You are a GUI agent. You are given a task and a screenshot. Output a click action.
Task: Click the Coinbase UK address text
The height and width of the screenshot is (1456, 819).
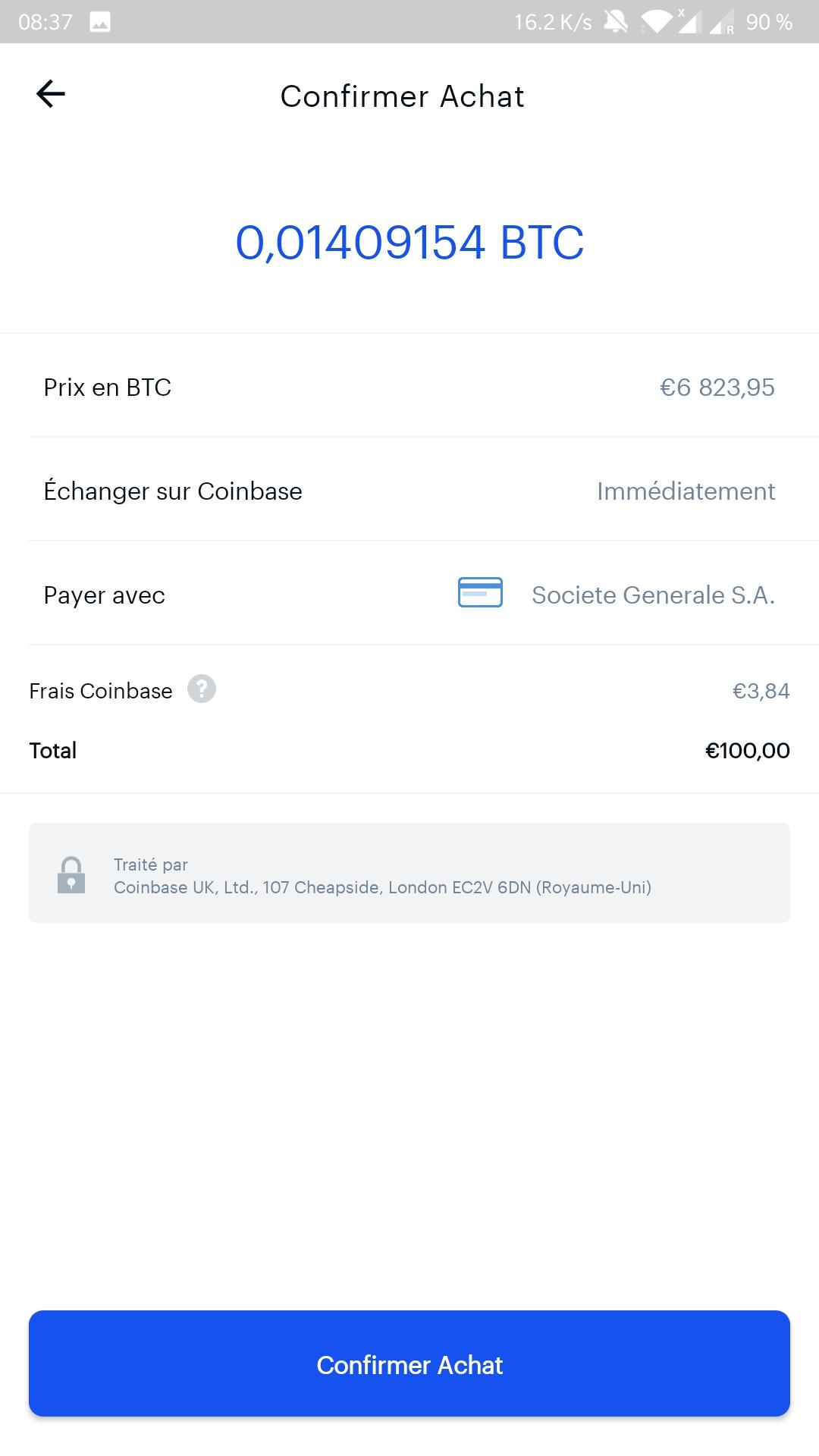(x=383, y=886)
